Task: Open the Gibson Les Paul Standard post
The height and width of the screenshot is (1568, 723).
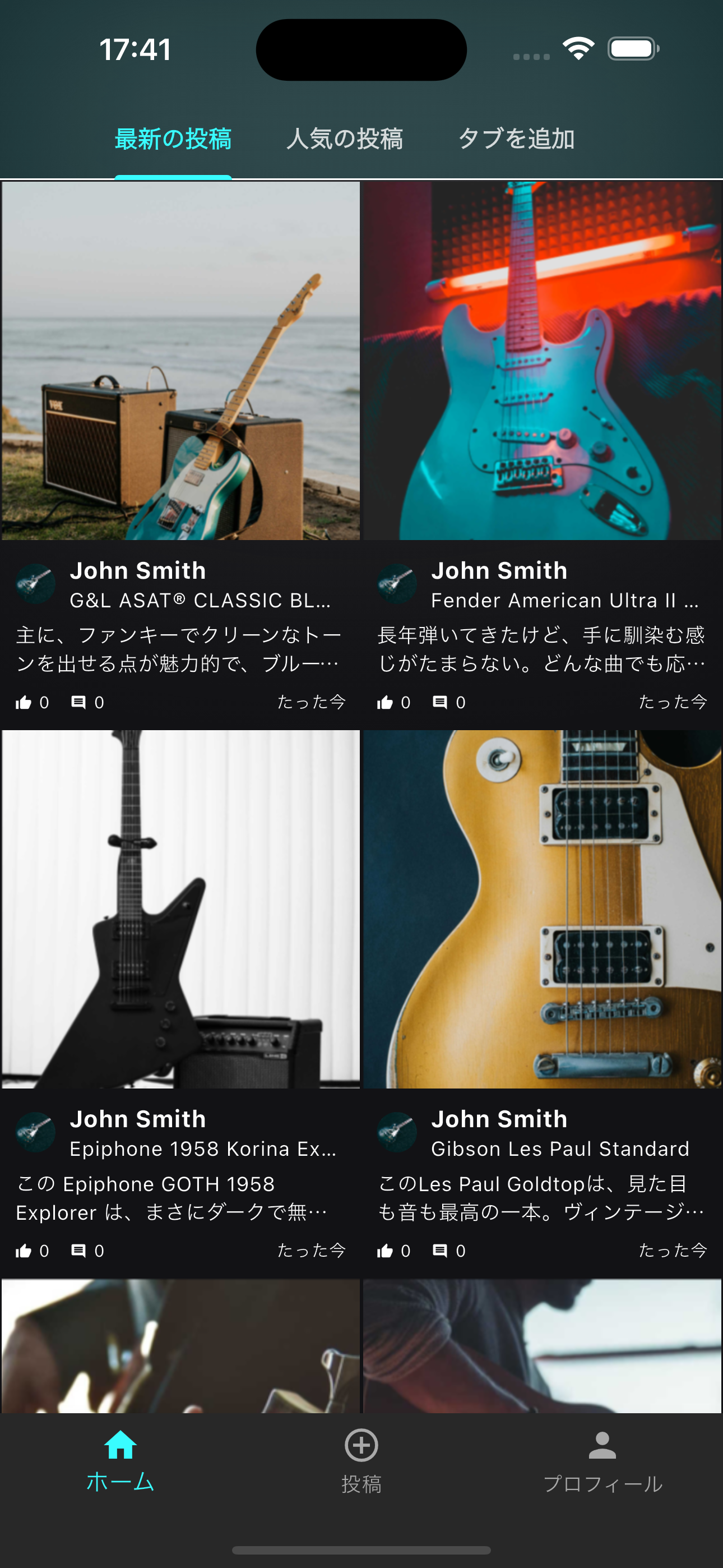Action: (x=541, y=910)
